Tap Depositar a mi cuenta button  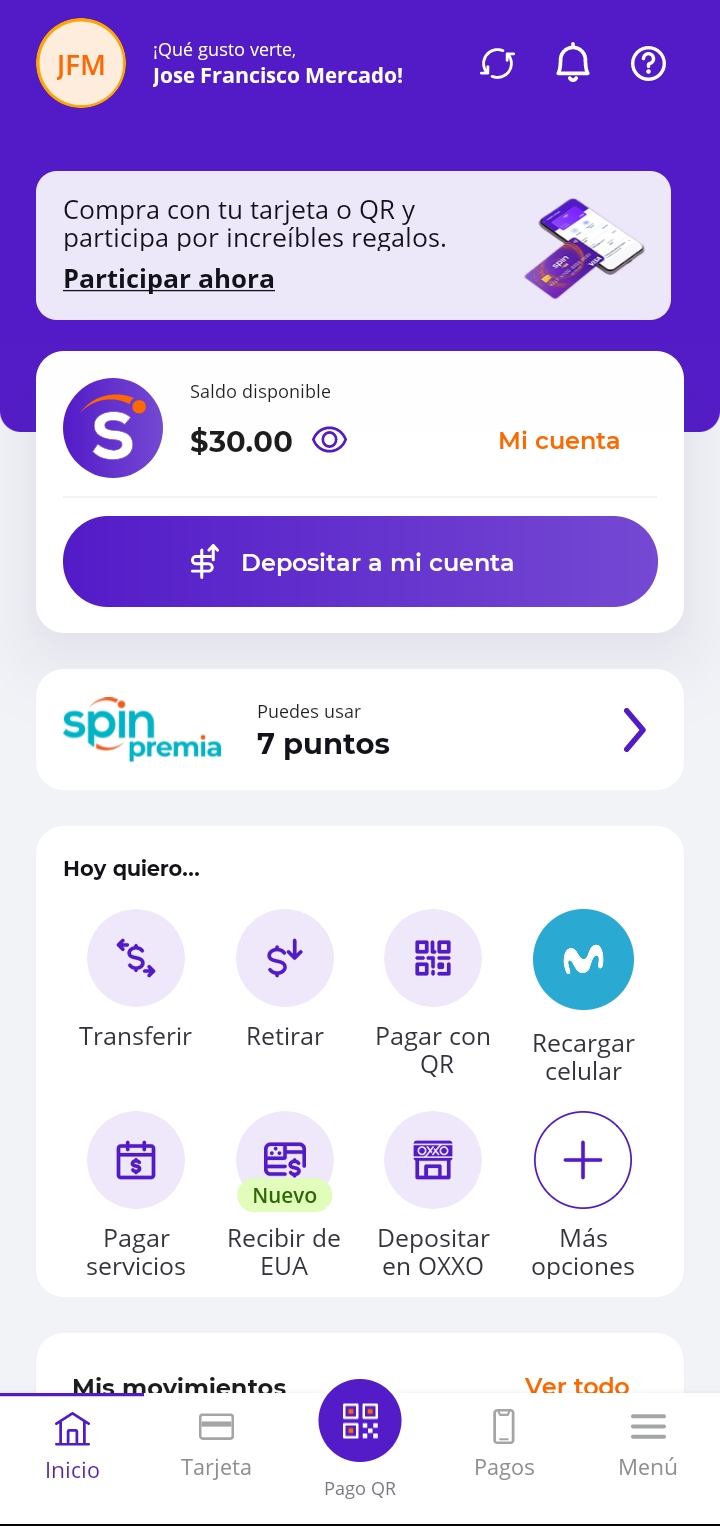click(x=360, y=562)
